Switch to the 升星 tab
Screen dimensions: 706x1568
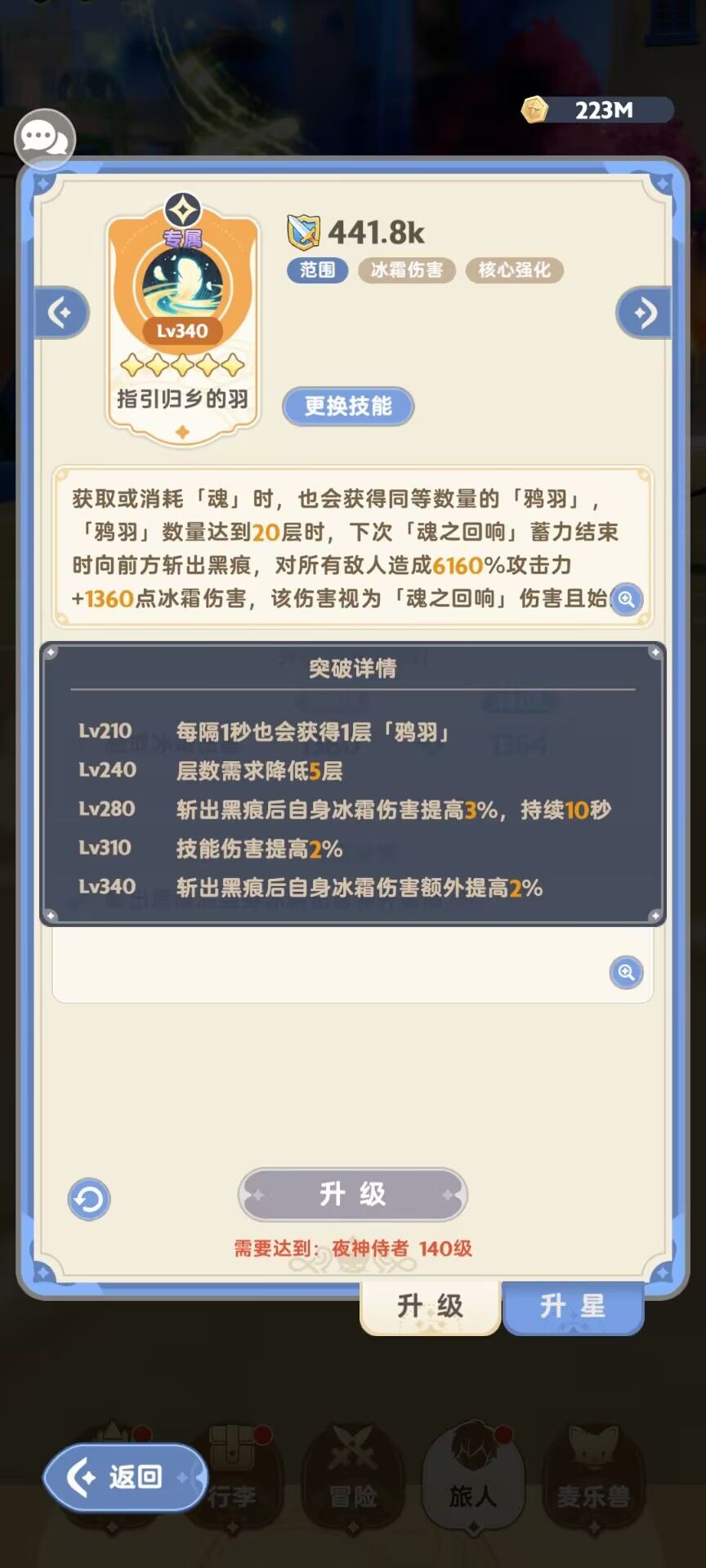573,1305
